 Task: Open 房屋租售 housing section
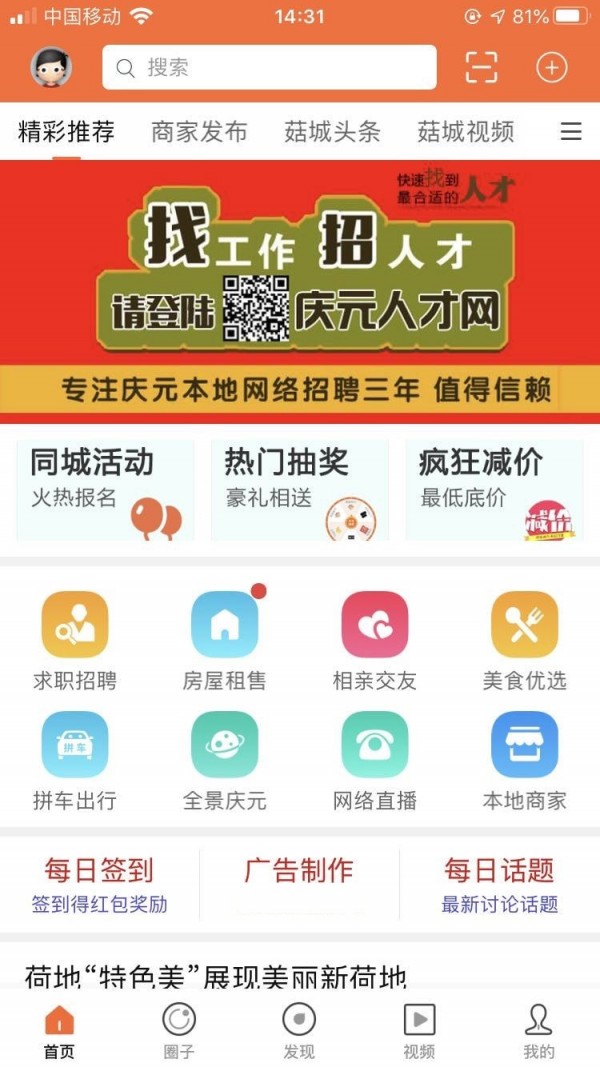(x=225, y=640)
